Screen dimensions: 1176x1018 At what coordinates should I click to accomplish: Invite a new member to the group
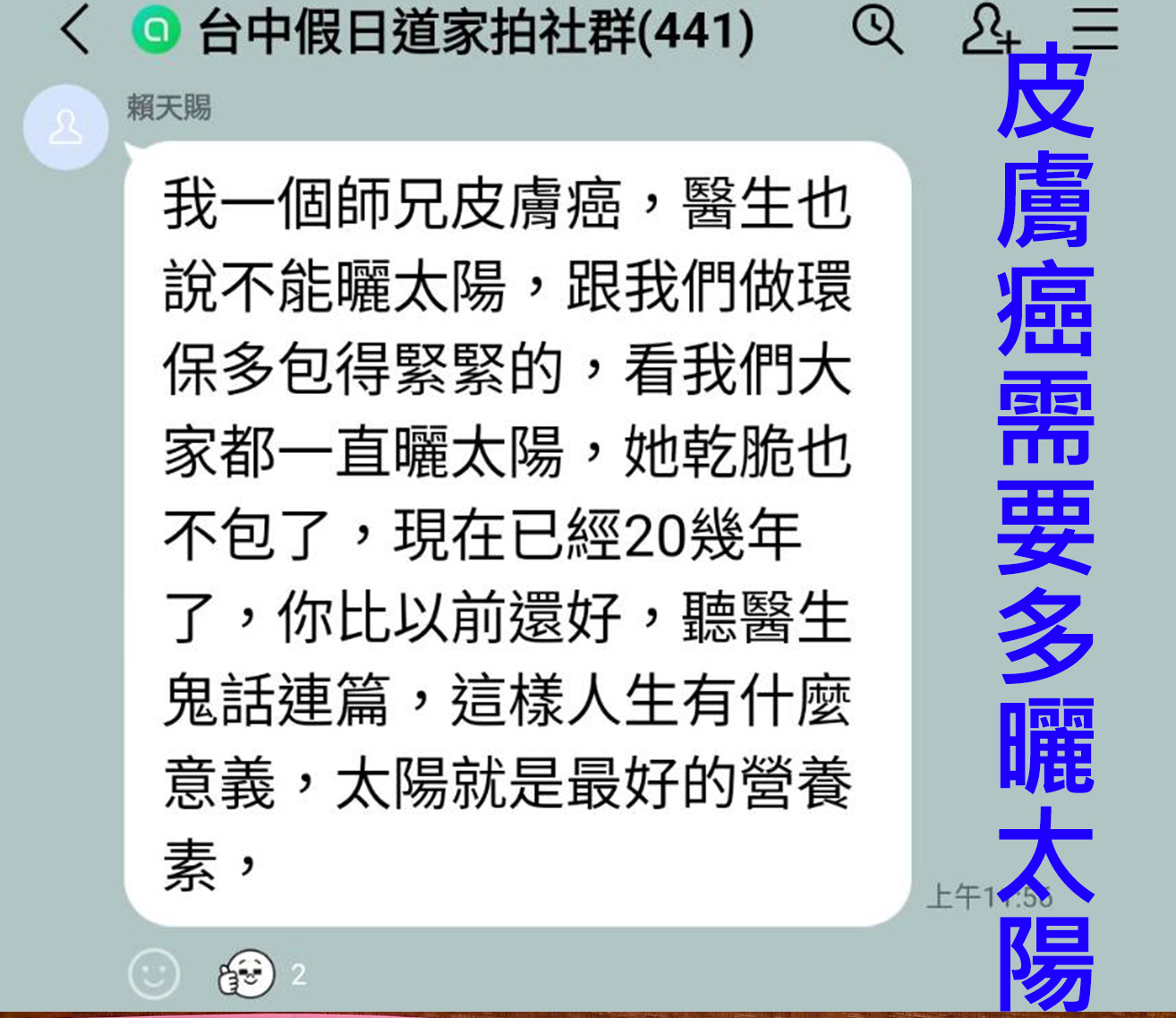(987, 31)
